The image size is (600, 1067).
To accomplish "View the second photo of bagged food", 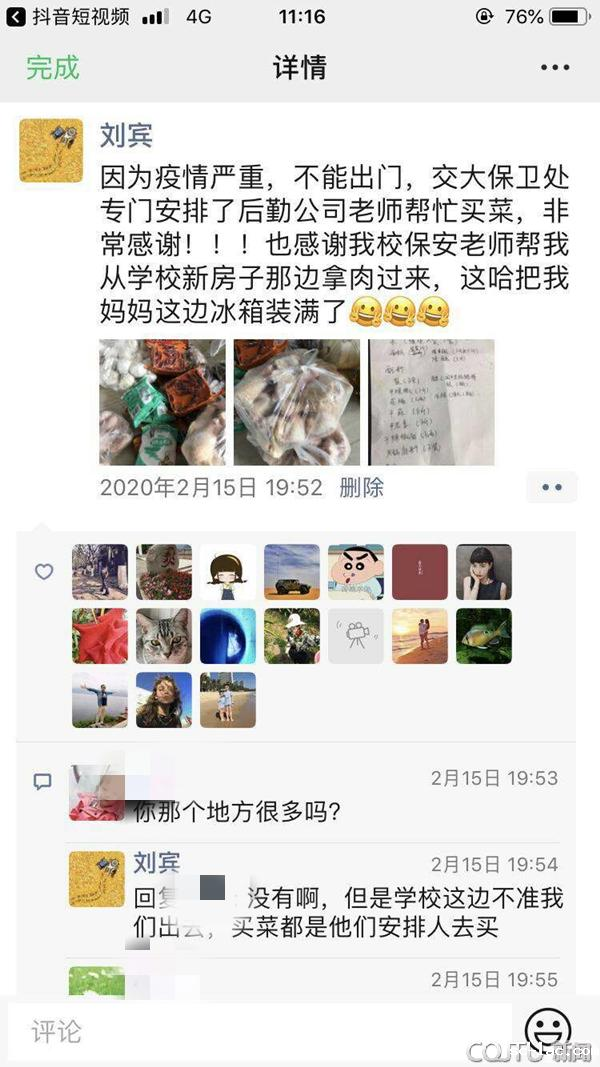I will point(297,402).
